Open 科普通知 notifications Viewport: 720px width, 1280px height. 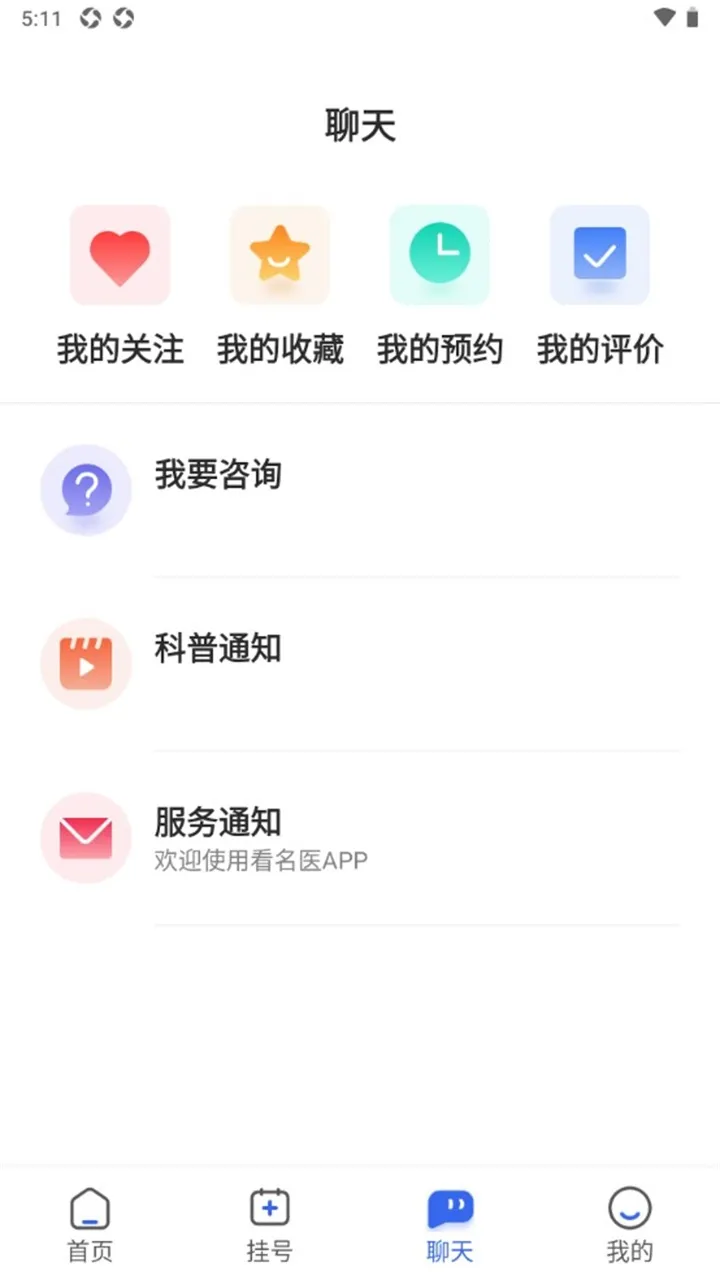(360, 664)
